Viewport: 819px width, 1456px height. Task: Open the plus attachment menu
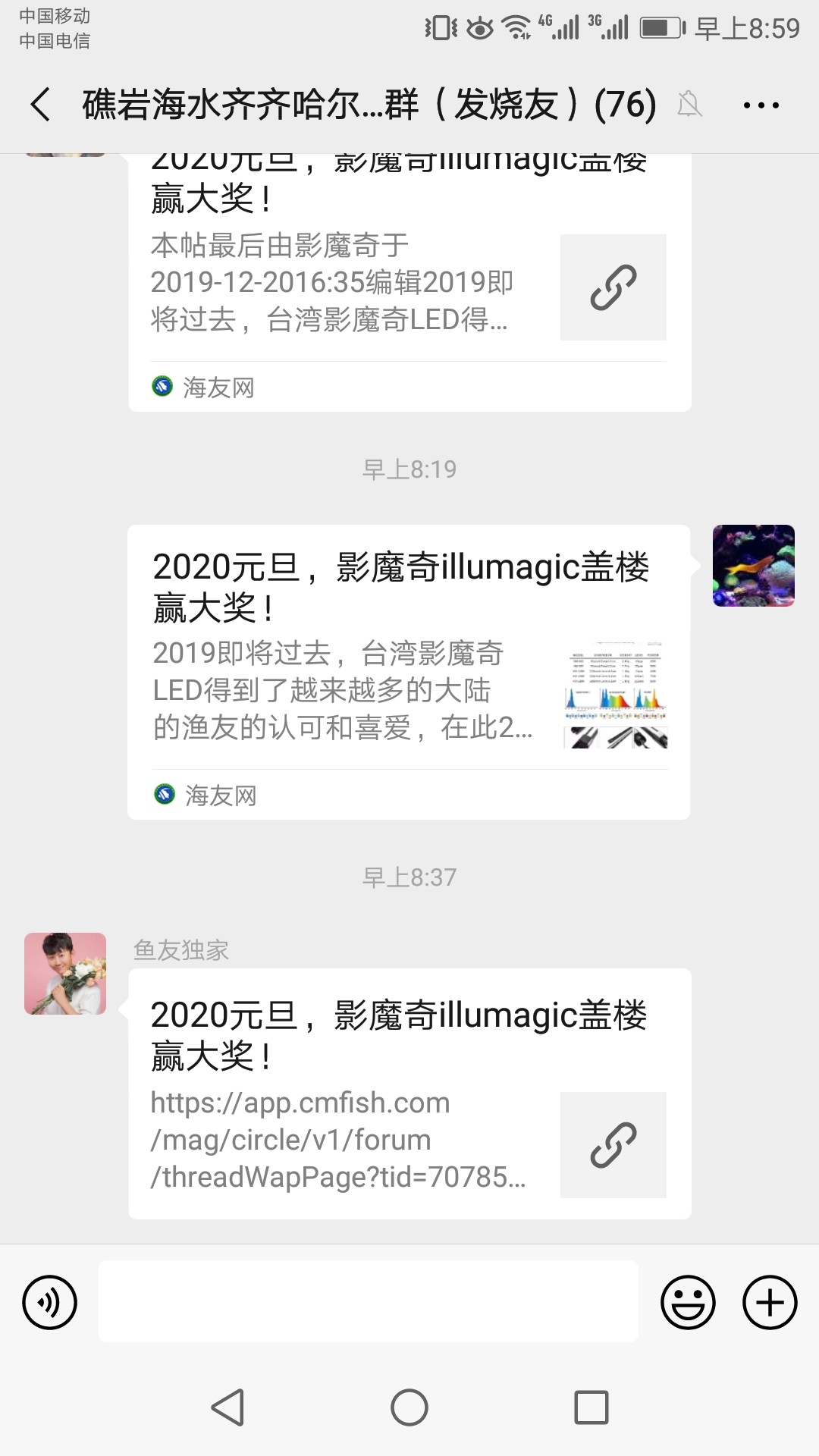[770, 1302]
